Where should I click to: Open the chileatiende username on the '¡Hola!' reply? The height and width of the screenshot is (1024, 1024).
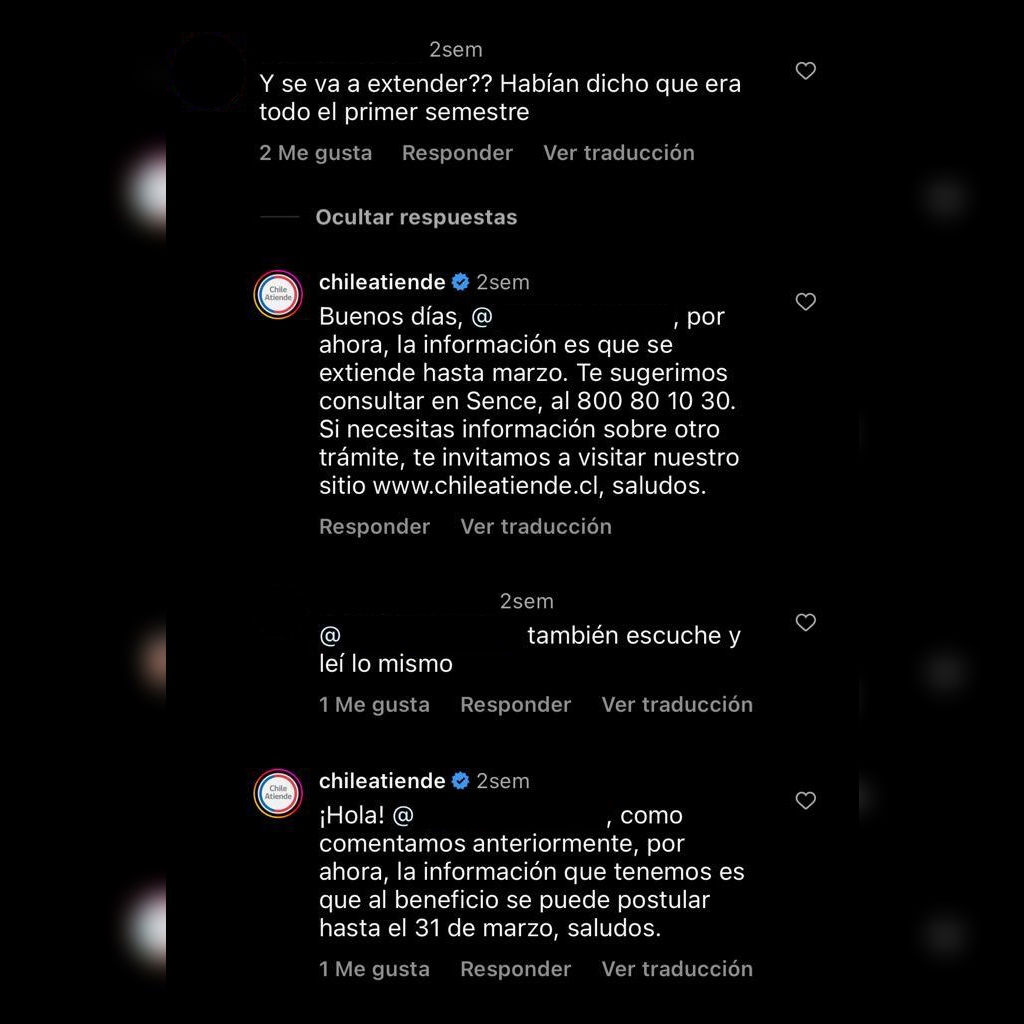(x=381, y=781)
